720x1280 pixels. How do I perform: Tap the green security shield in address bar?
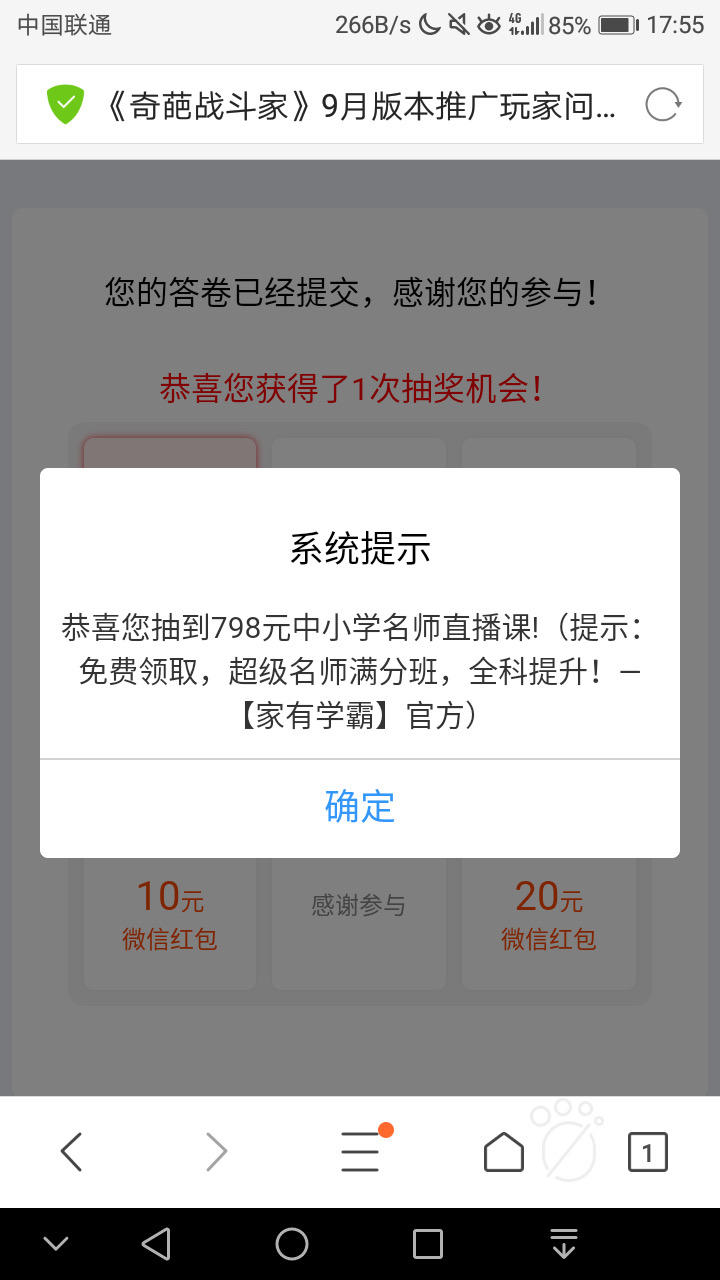(64, 103)
